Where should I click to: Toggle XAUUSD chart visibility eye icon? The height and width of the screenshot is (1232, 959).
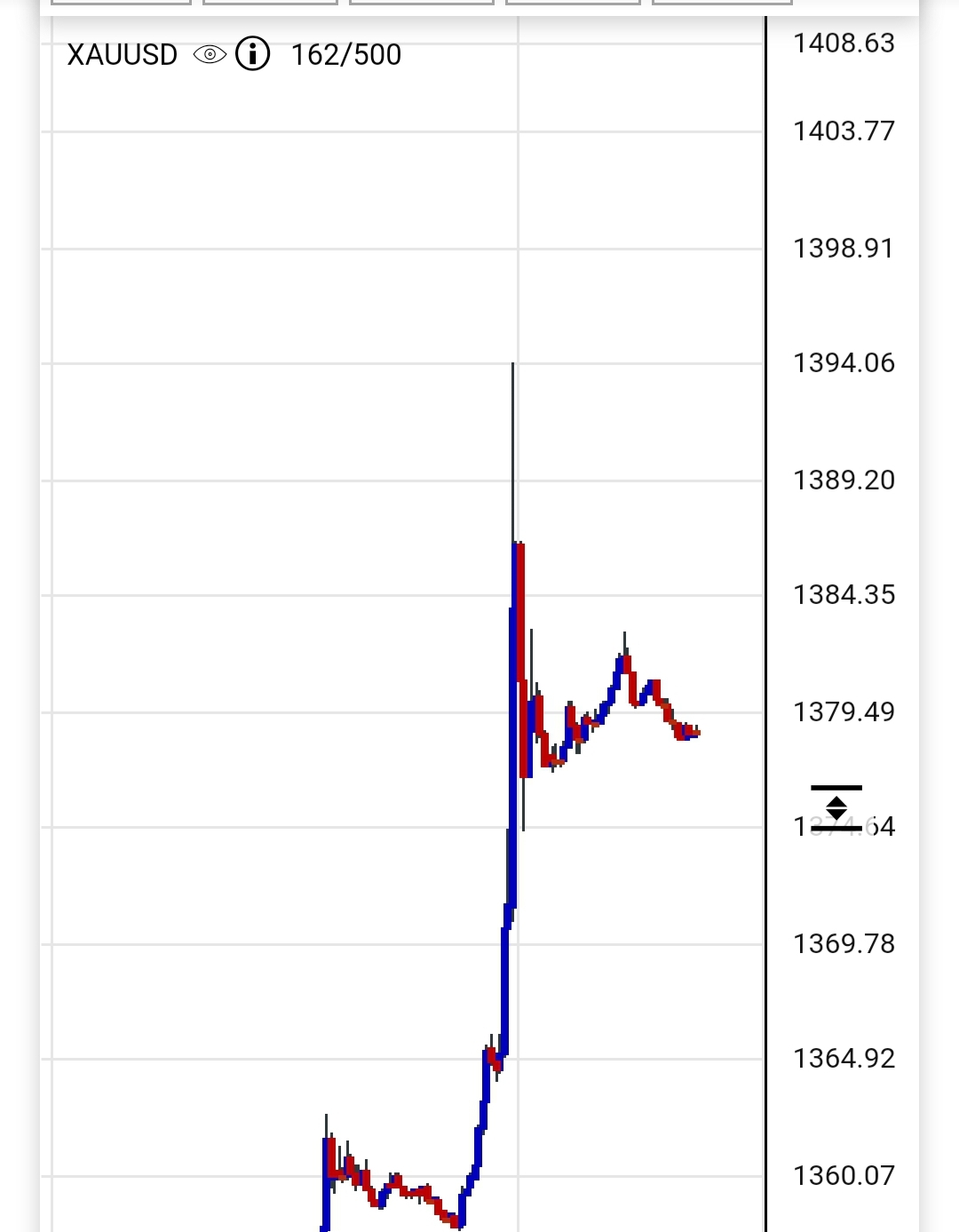coord(210,55)
